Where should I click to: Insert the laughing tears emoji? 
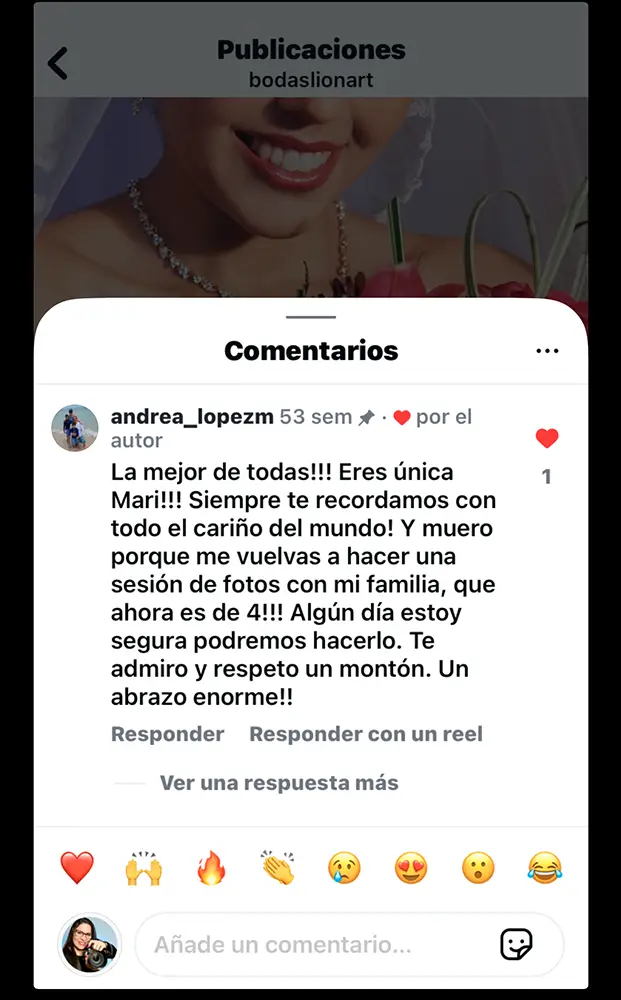[545, 868]
